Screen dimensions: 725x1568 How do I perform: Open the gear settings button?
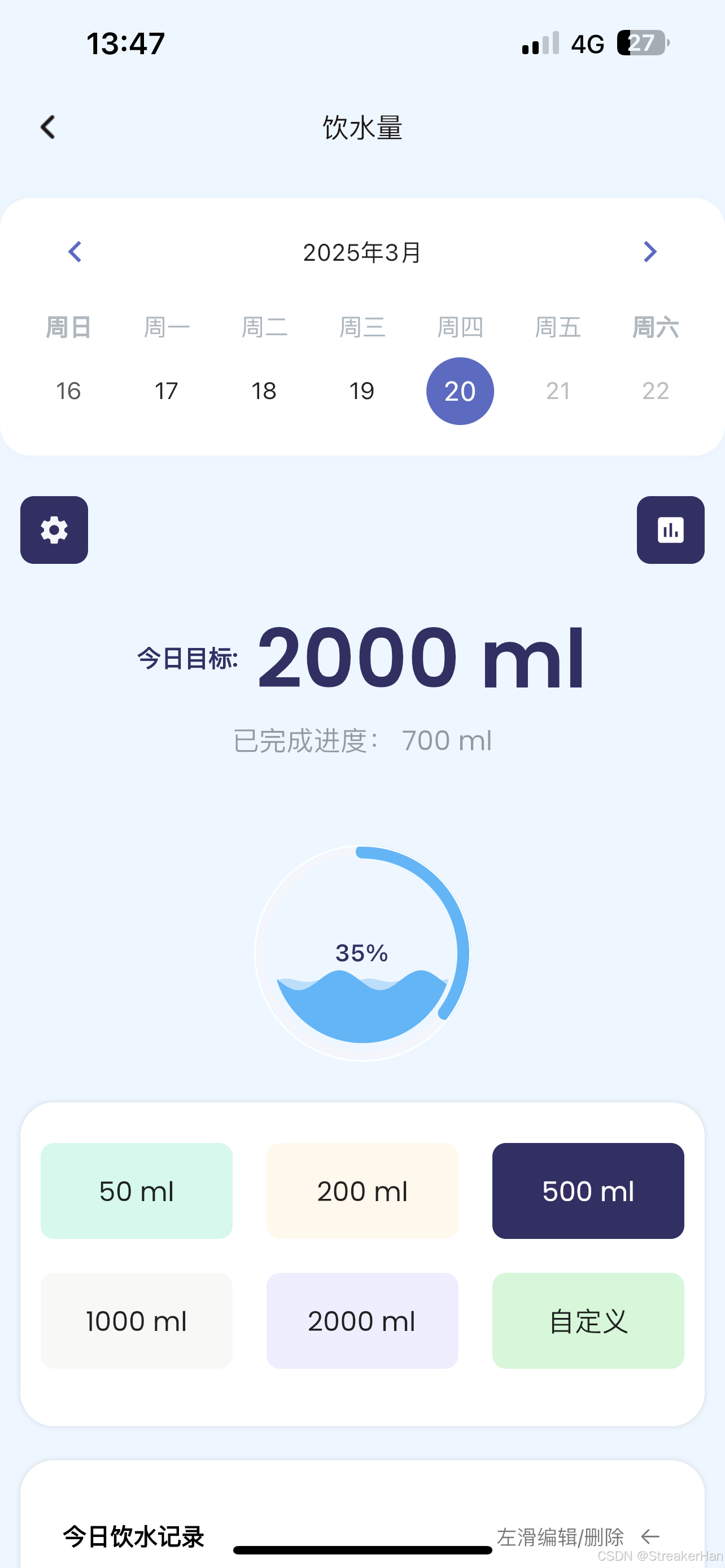pyautogui.click(x=54, y=529)
